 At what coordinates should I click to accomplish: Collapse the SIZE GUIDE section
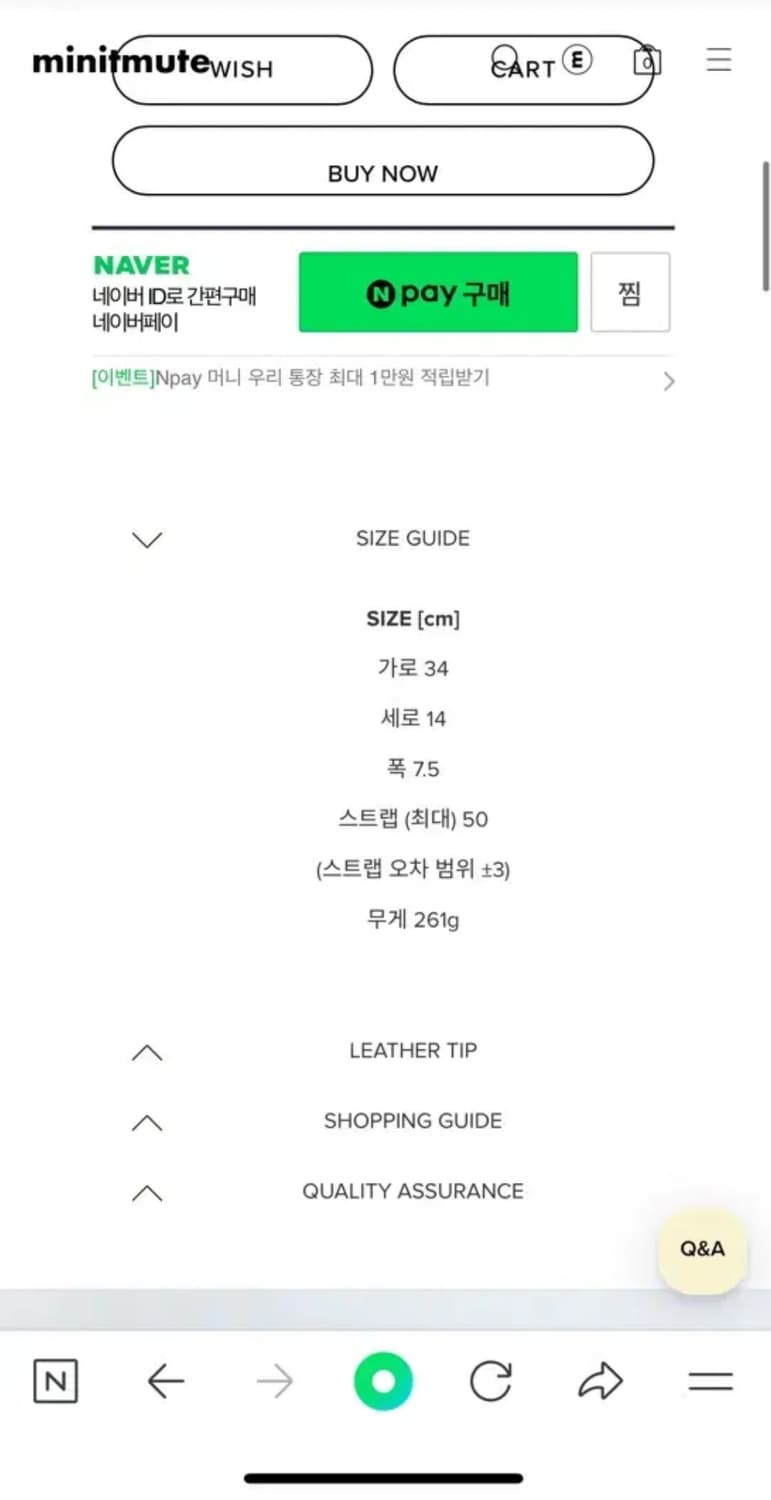point(147,540)
